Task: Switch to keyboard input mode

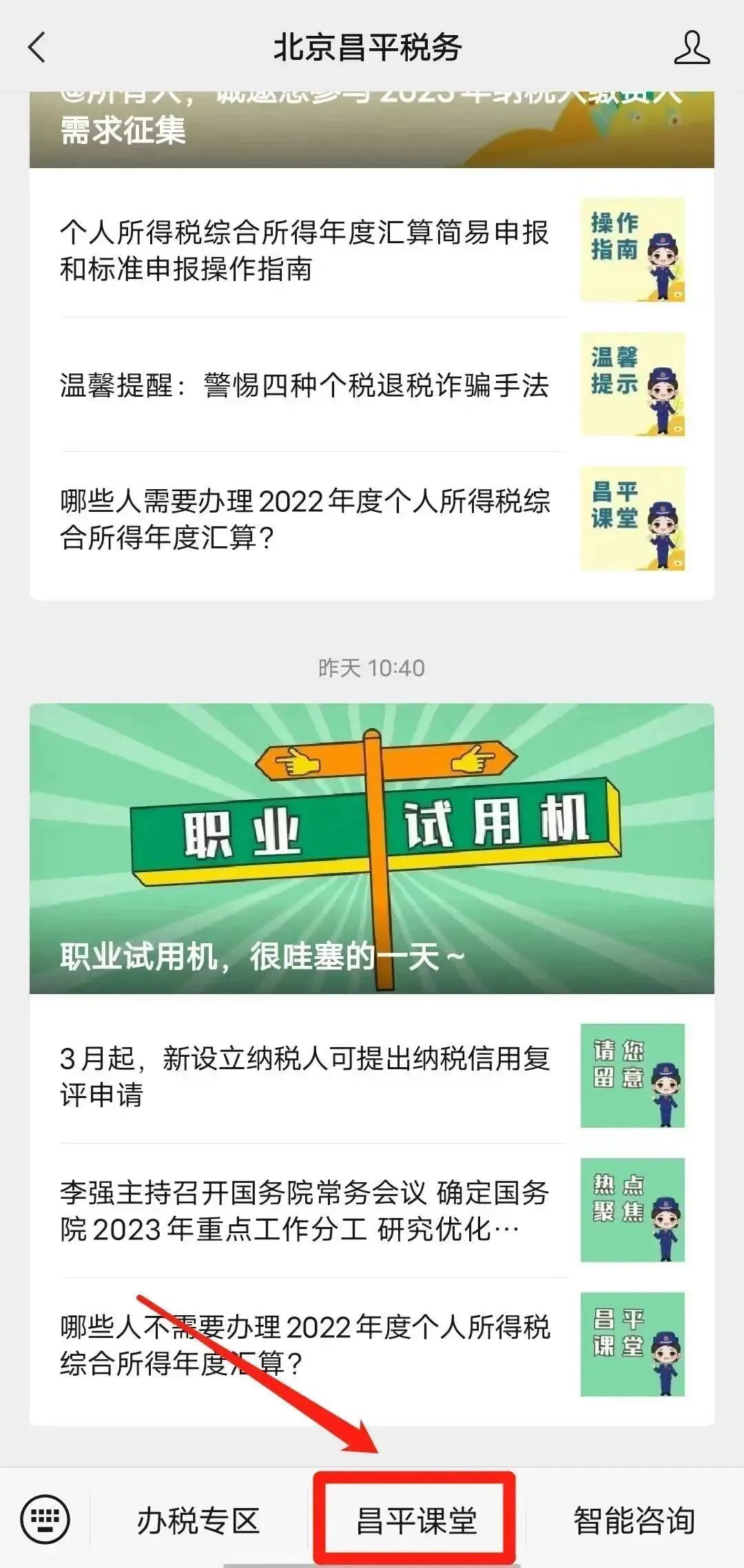Action: click(x=45, y=1519)
